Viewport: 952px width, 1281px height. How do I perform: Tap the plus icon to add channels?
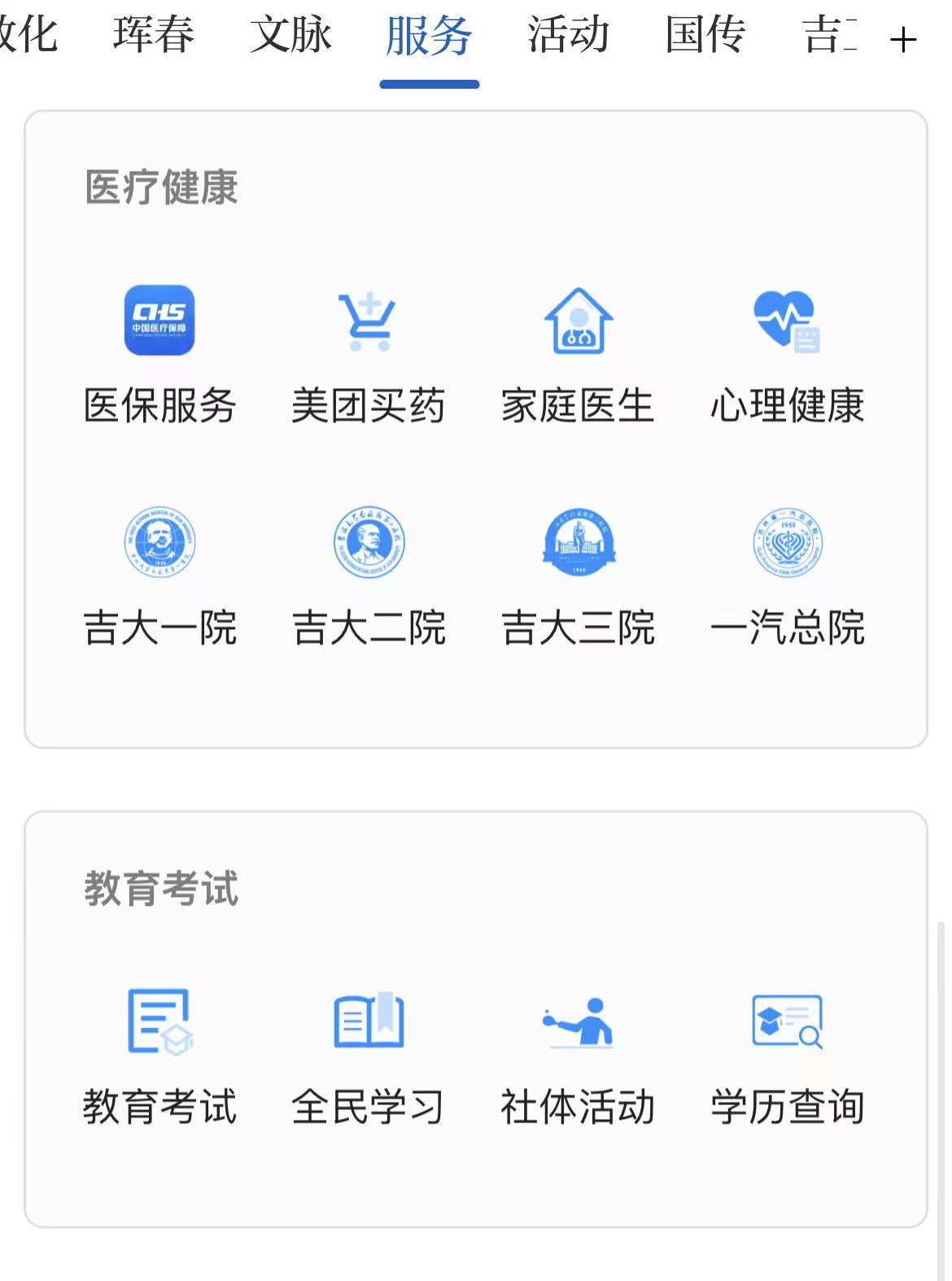pyautogui.click(x=903, y=39)
